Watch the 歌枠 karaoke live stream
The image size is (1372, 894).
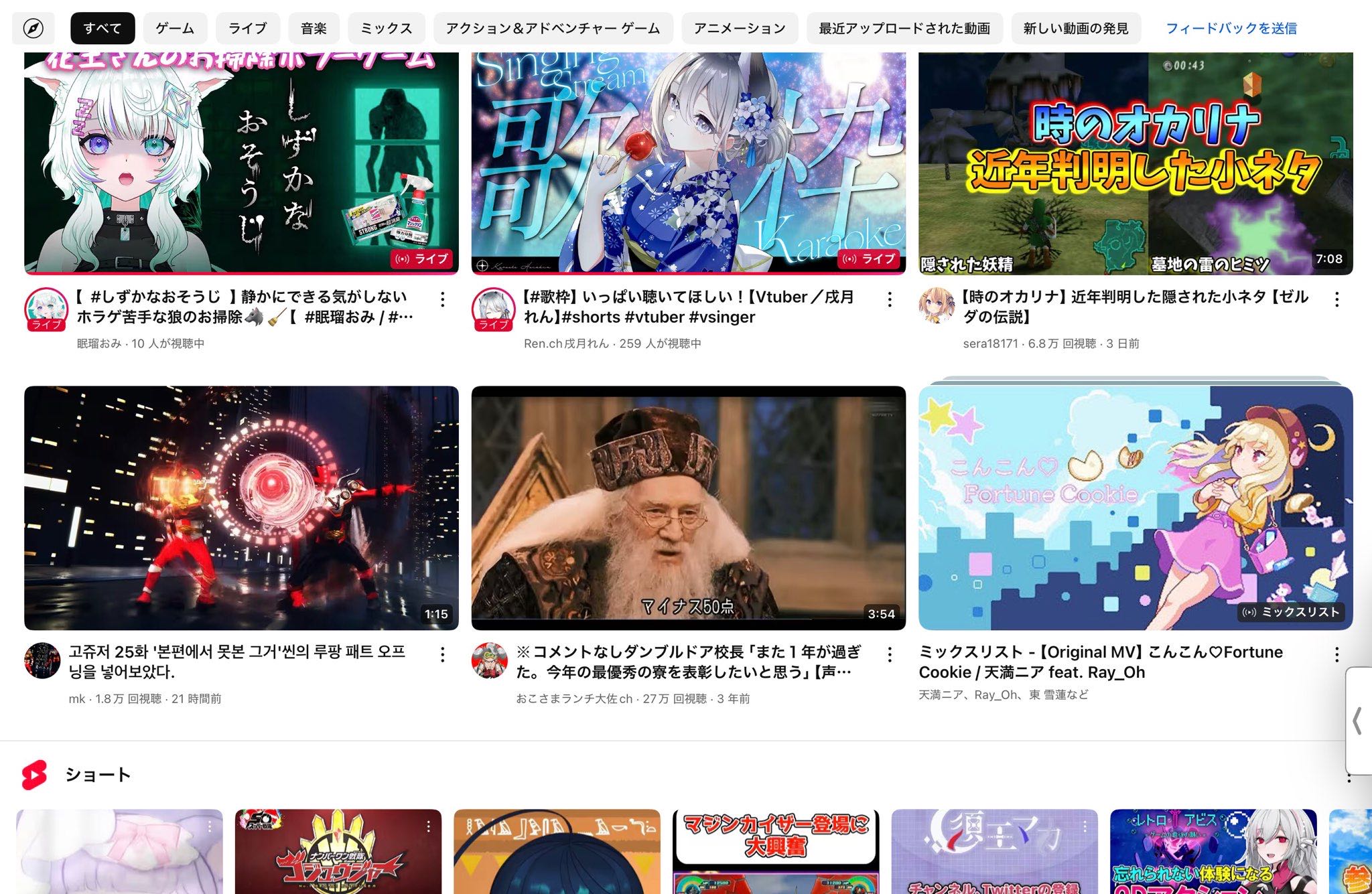pyautogui.click(x=688, y=163)
